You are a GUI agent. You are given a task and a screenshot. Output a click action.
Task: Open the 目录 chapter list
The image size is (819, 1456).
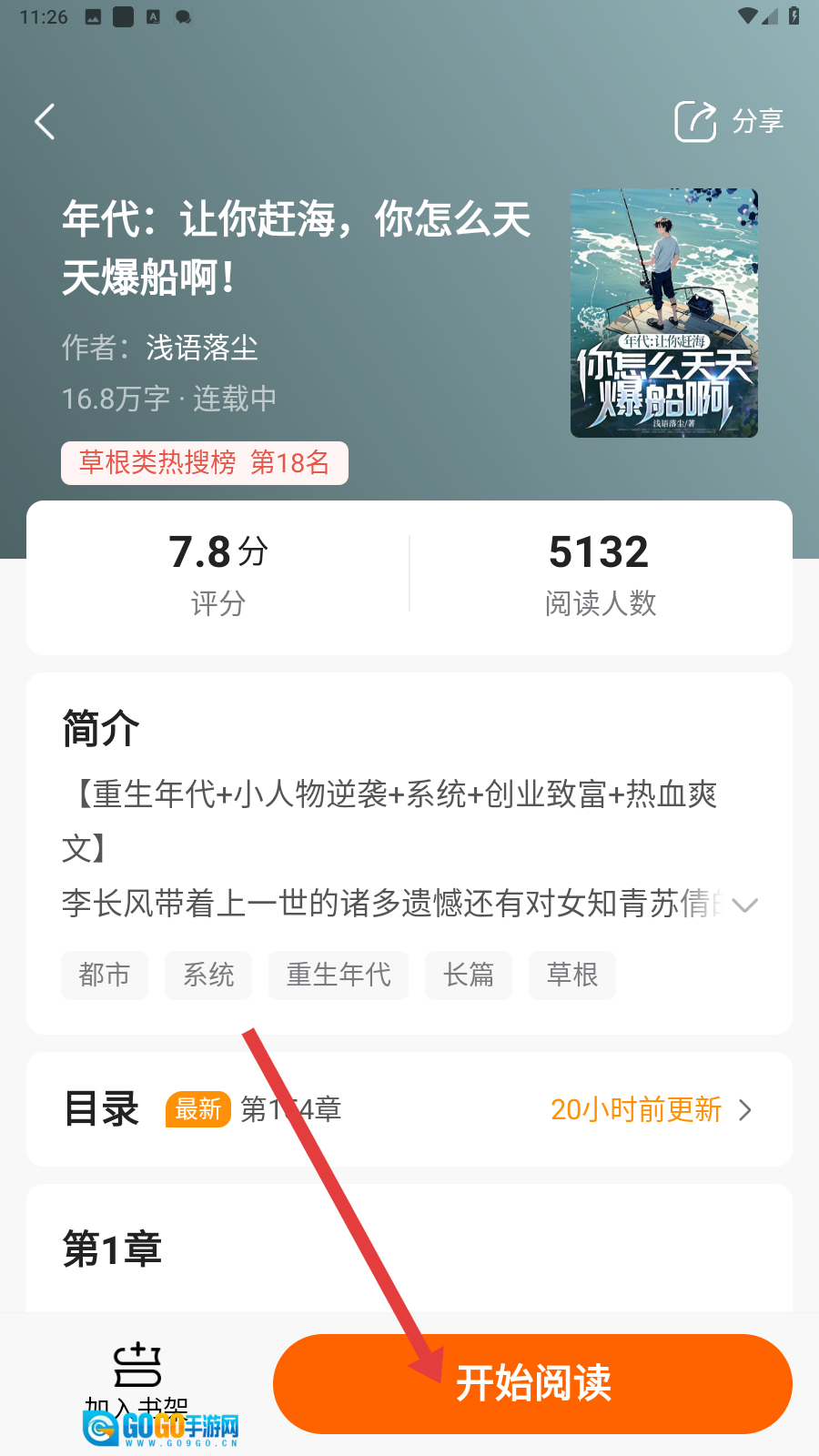point(409,1109)
